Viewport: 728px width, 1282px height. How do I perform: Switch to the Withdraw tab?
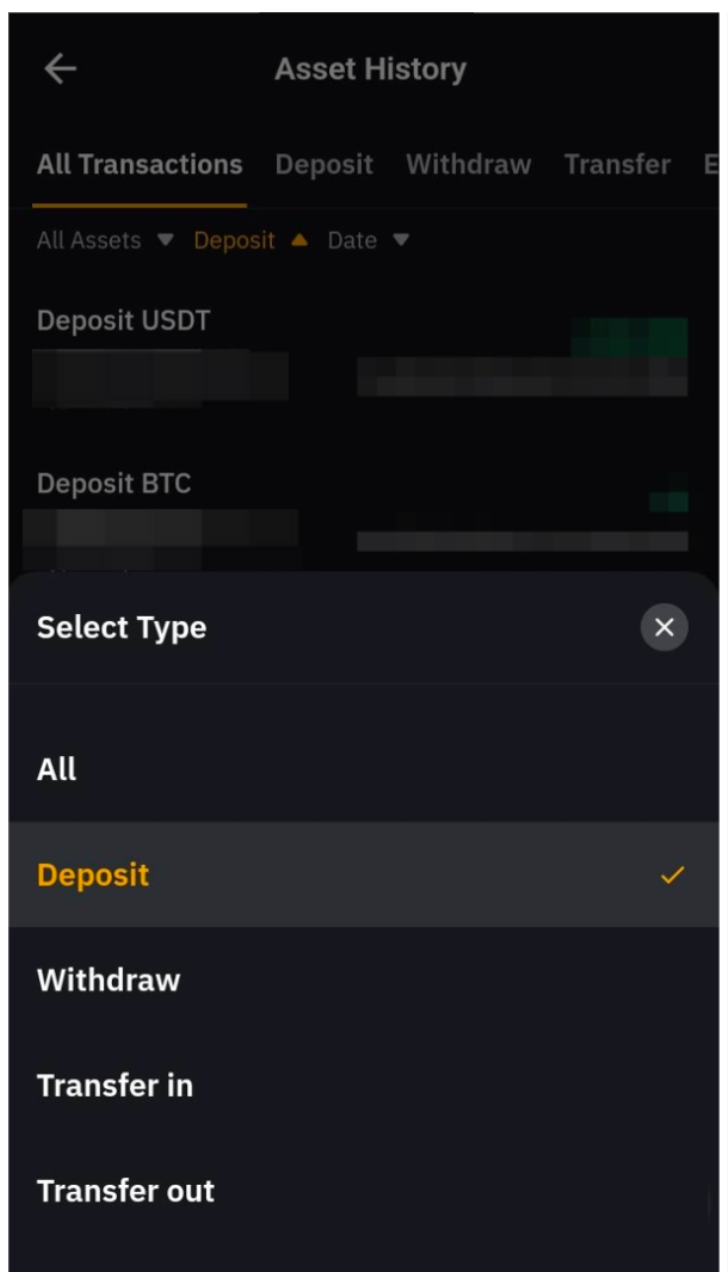[468, 164]
